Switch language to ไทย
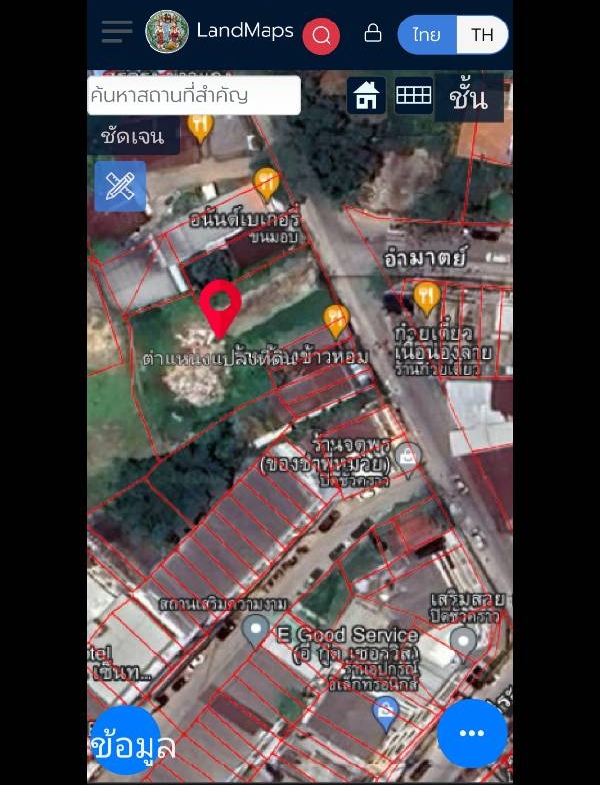600x785 pixels. tap(427, 35)
